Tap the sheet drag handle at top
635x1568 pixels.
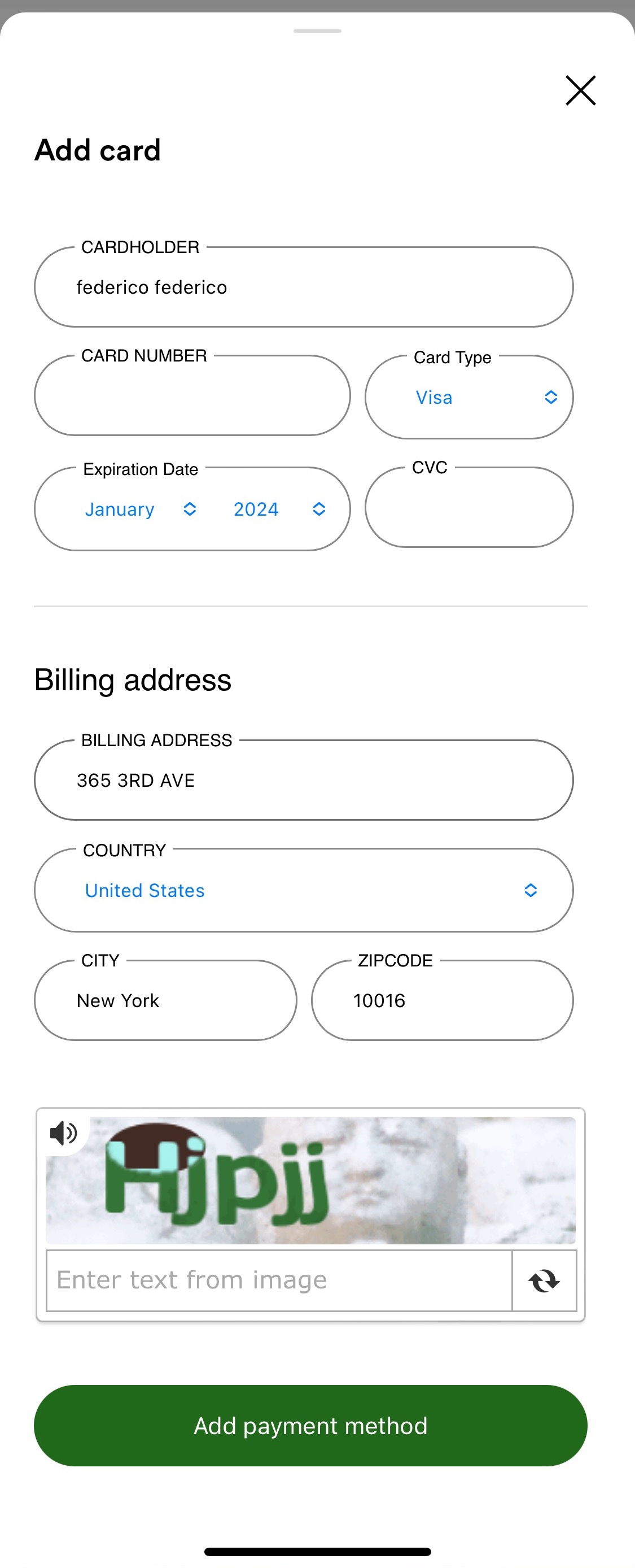click(x=317, y=31)
